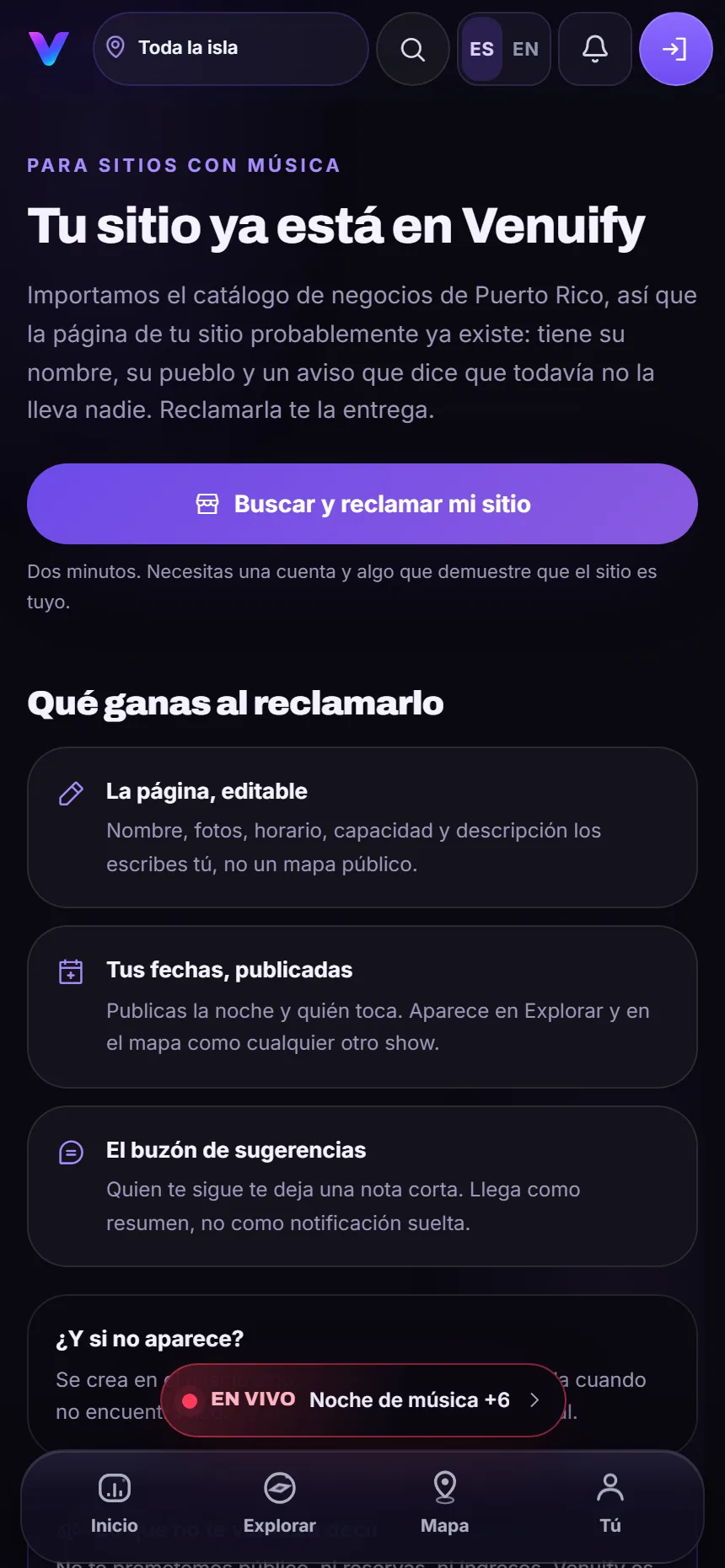Tap the Venuify logo in the header
This screenshot has width=725, height=1568.
pos(48,49)
